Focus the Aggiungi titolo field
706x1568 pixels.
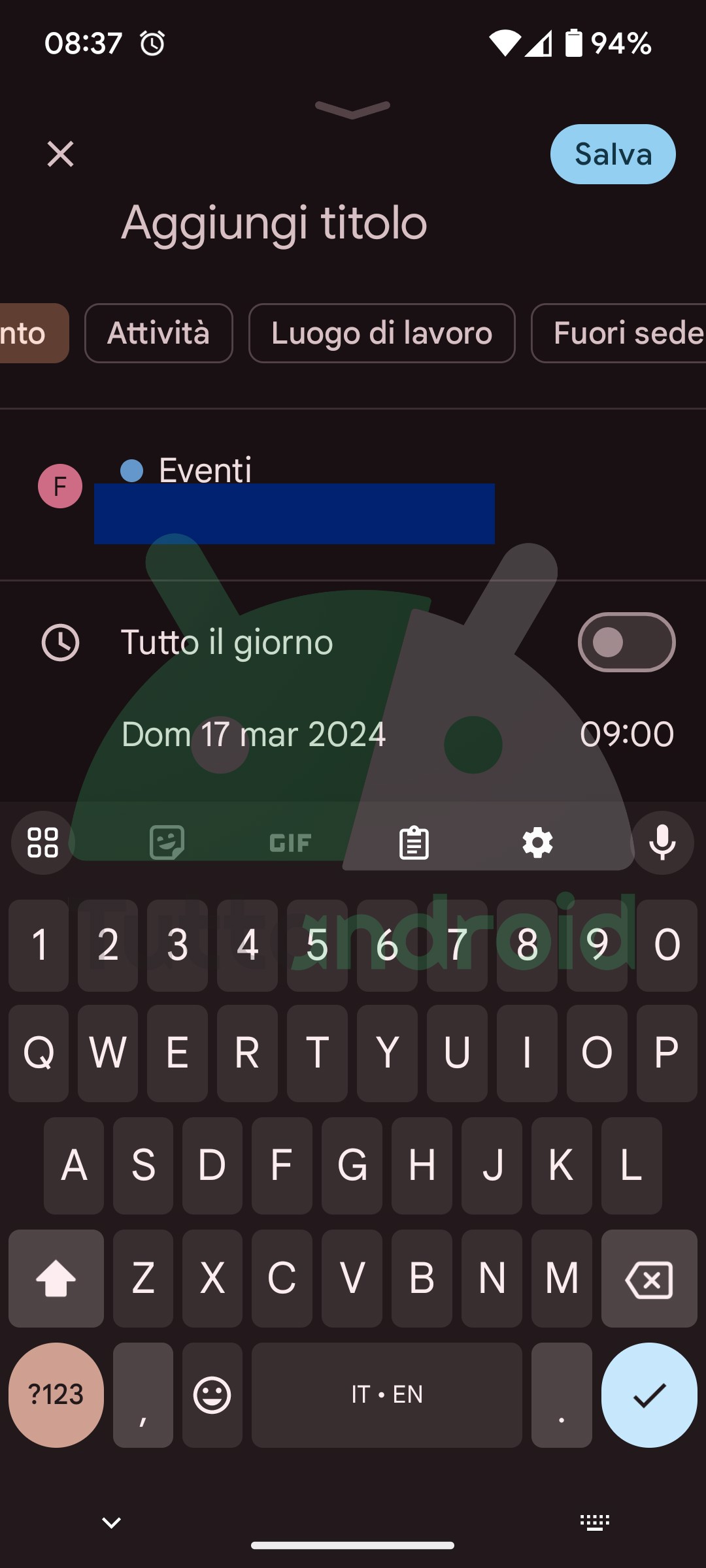coord(275,223)
